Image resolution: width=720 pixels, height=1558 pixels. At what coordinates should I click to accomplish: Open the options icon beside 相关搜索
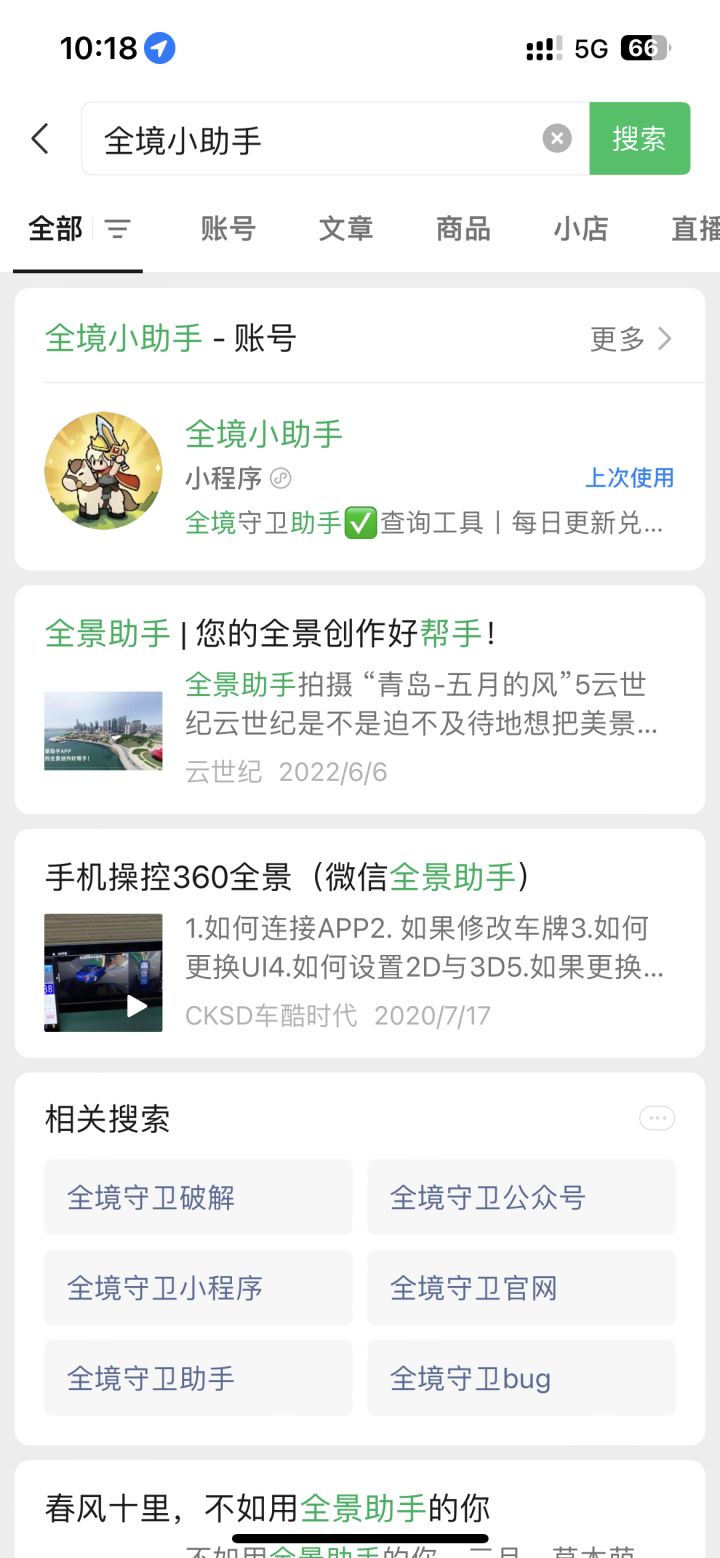point(656,1118)
